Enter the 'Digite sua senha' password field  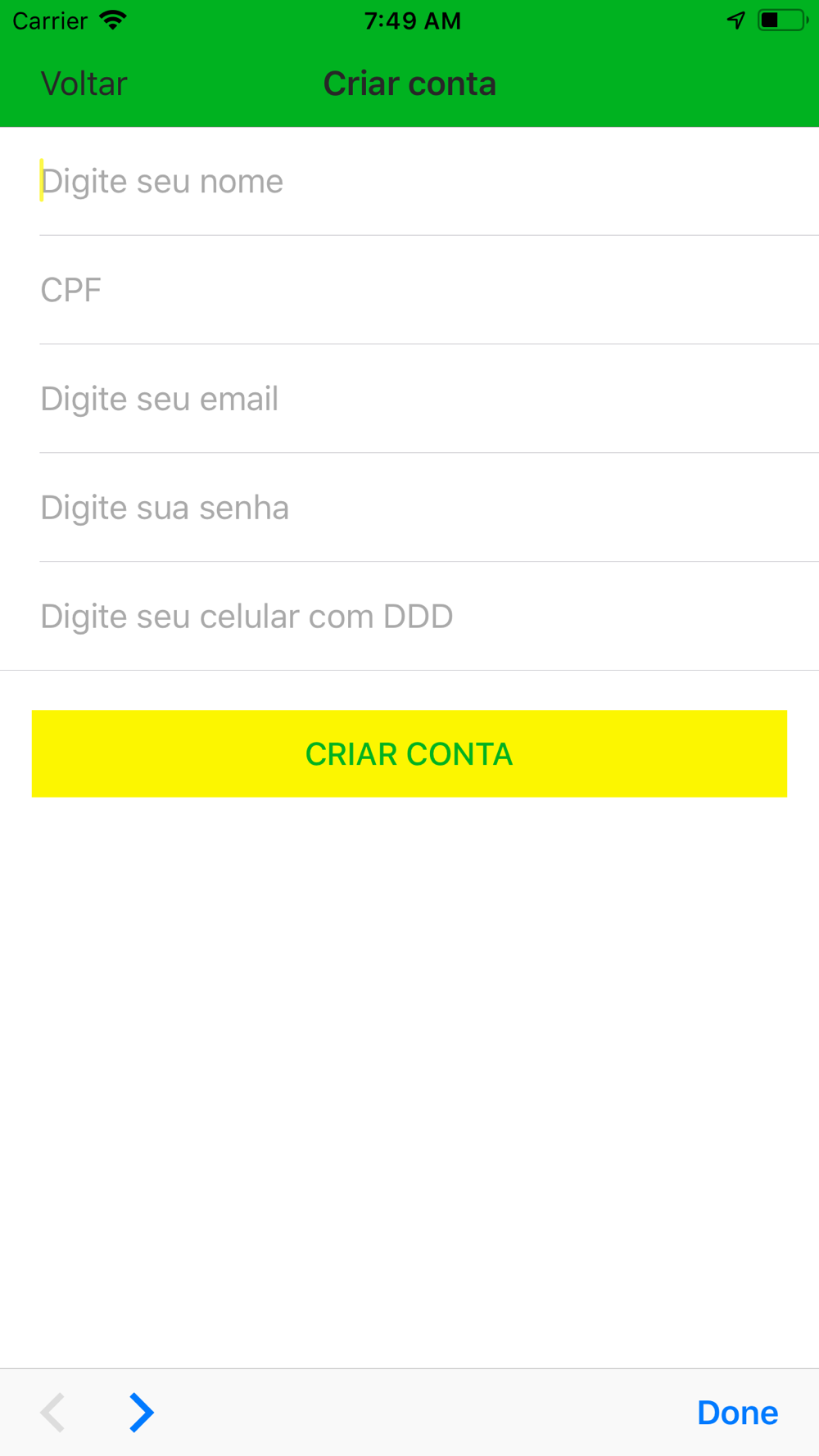[x=429, y=508]
